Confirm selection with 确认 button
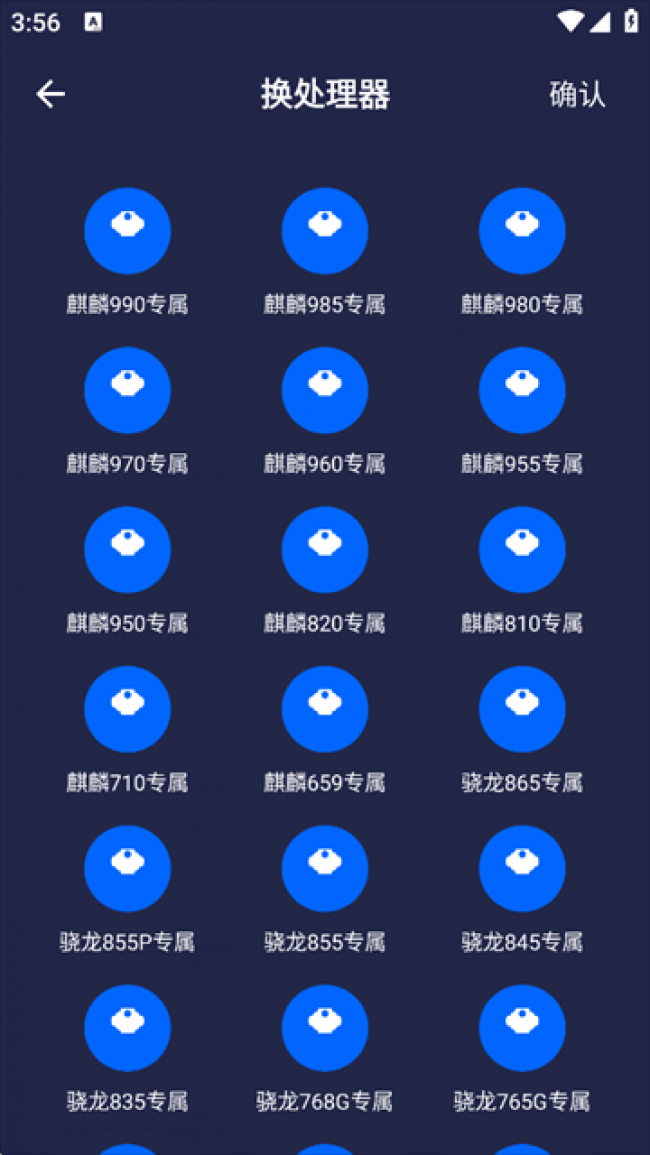Viewport: 650px width, 1155px height. coord(577,94)
